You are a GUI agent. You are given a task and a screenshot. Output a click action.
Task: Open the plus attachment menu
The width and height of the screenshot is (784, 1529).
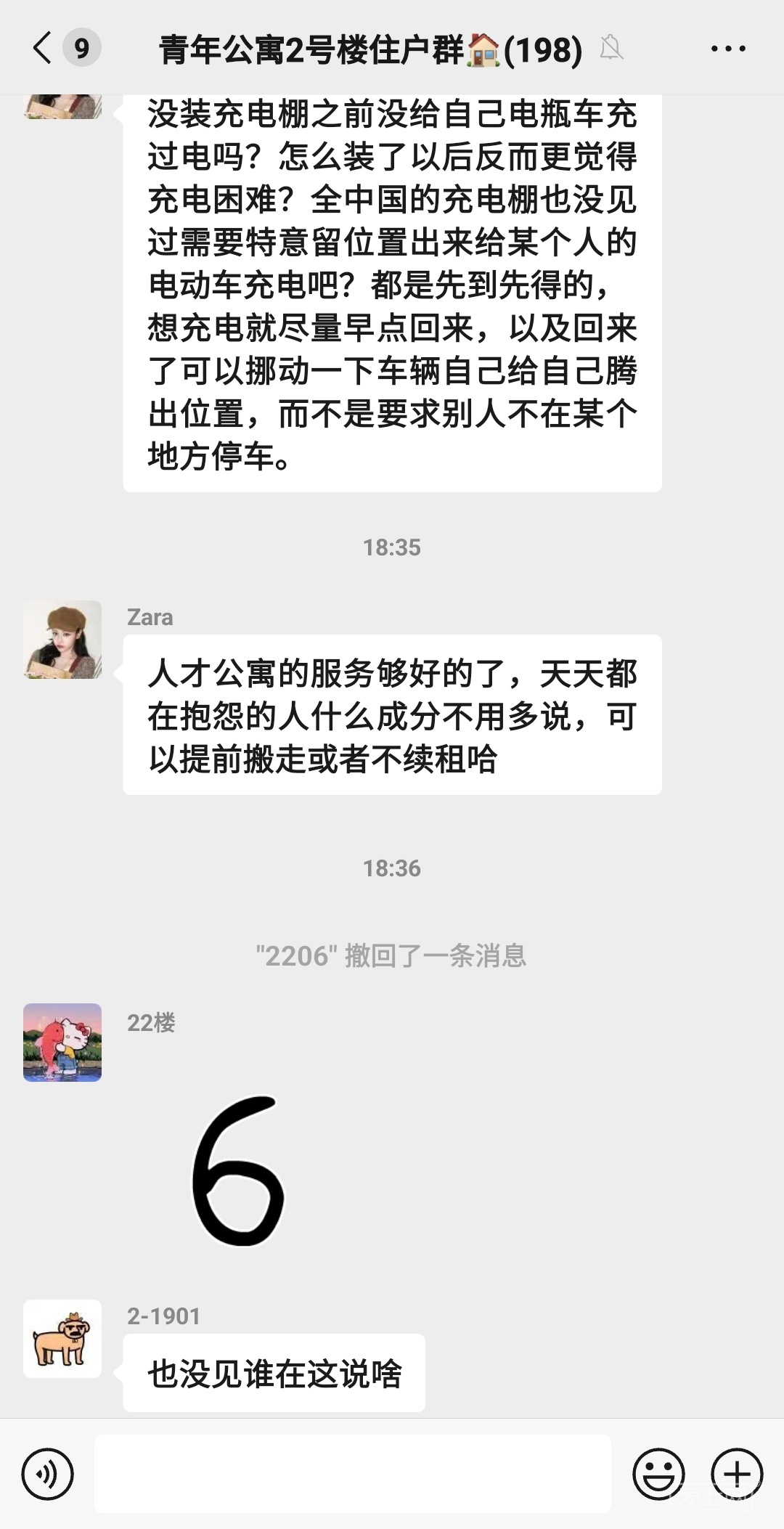[x=737, y=1474]
